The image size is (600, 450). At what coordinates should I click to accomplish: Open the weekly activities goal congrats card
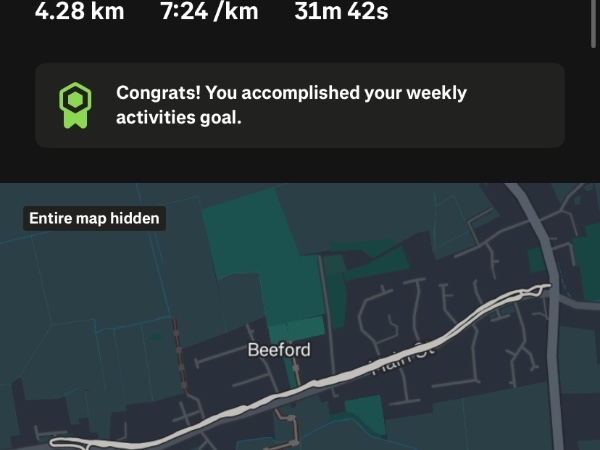coord(300,106)
